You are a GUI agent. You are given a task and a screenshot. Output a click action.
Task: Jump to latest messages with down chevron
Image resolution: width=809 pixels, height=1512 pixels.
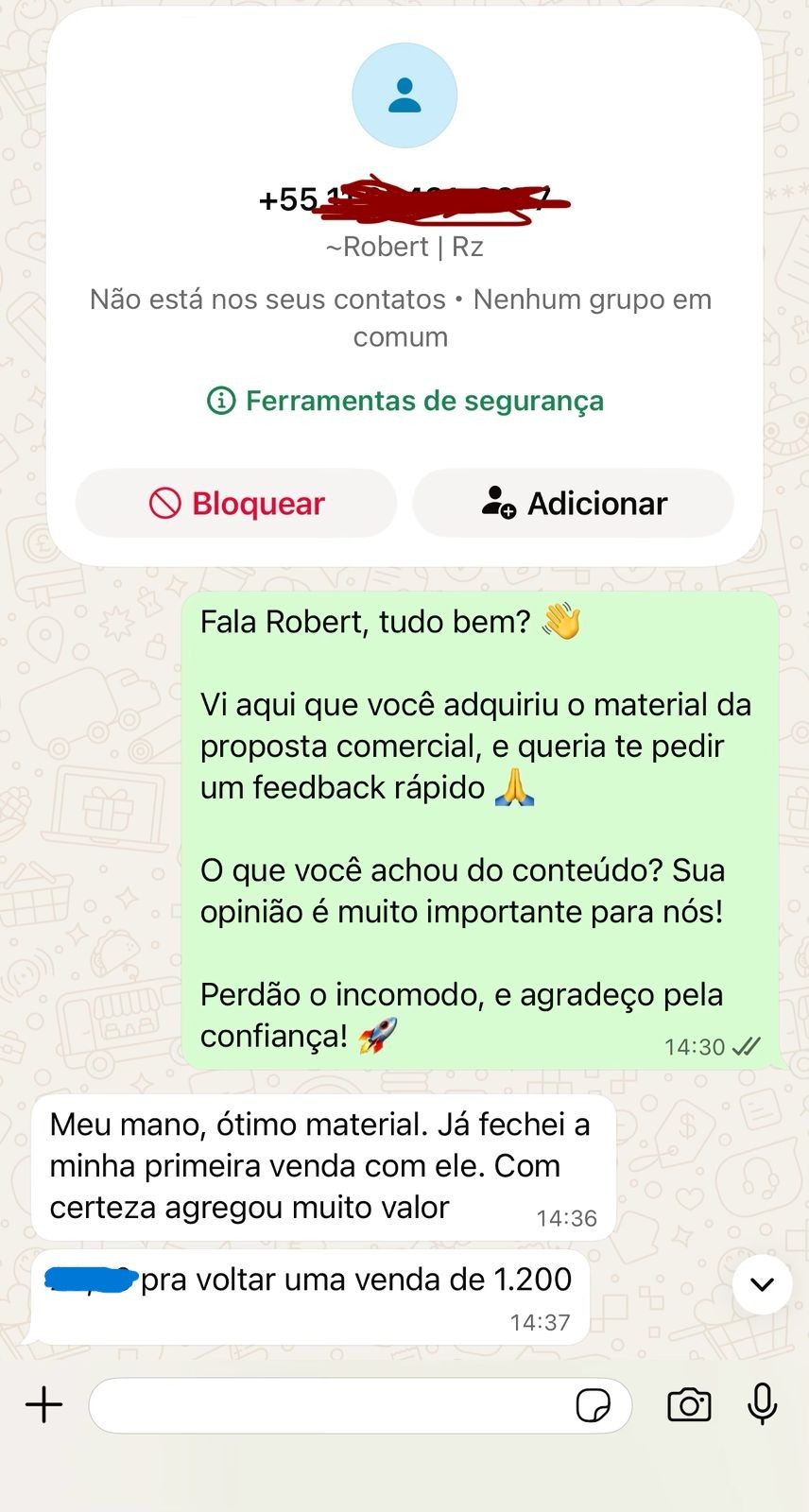pos(762,1284)
